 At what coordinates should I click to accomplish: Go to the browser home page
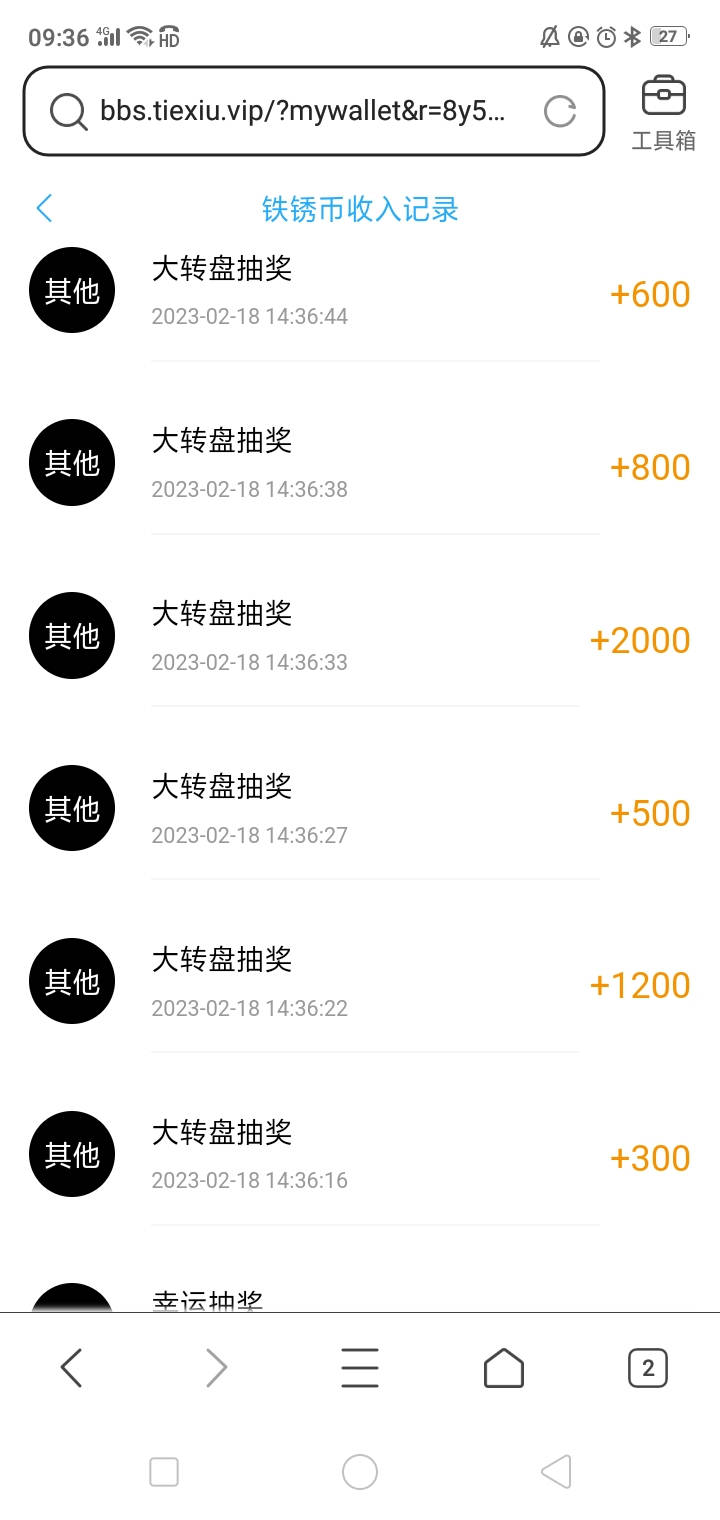point(504,1367)
